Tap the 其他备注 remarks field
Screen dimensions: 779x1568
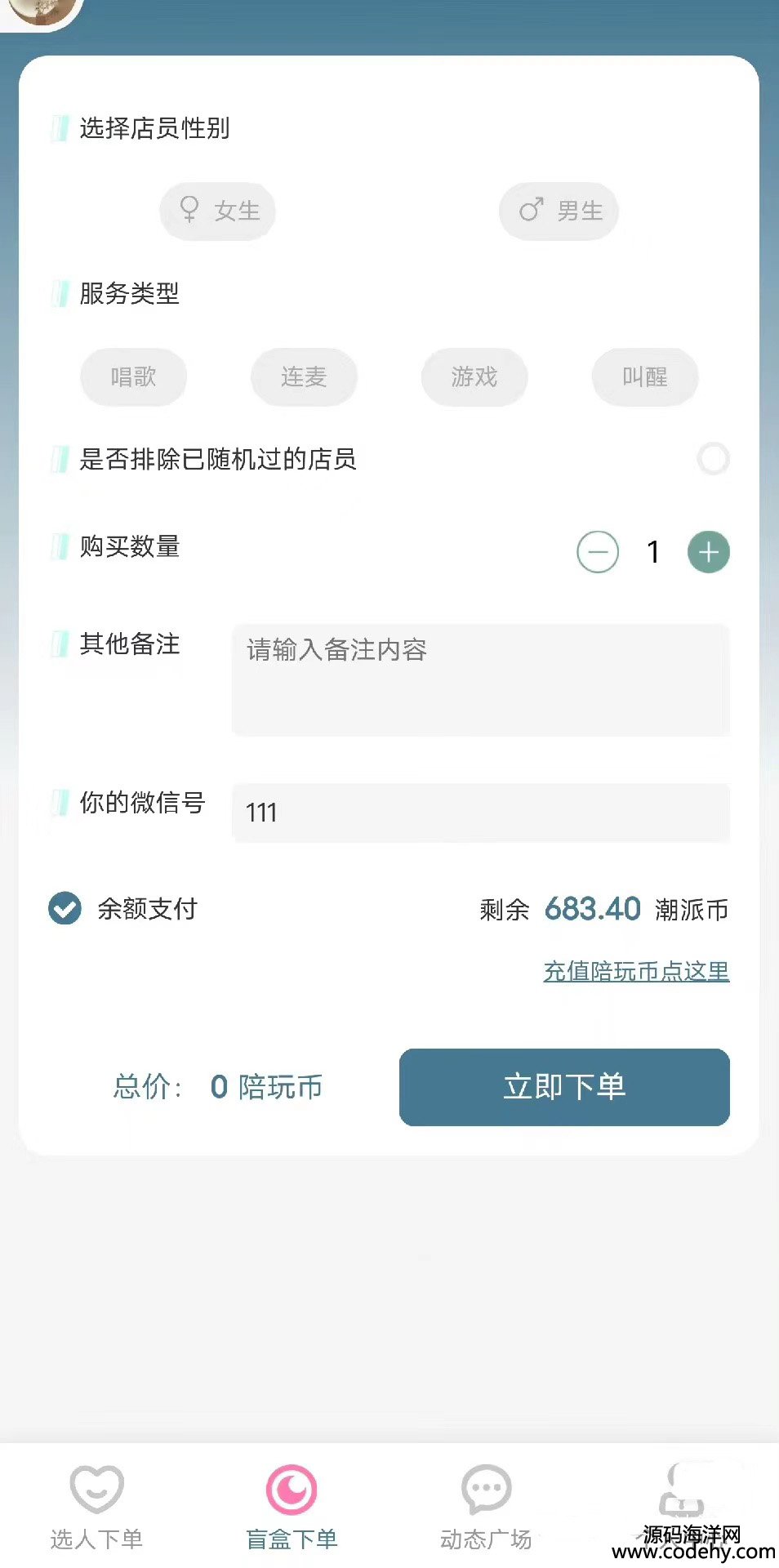pyautogui.click(x=481, y=680)
